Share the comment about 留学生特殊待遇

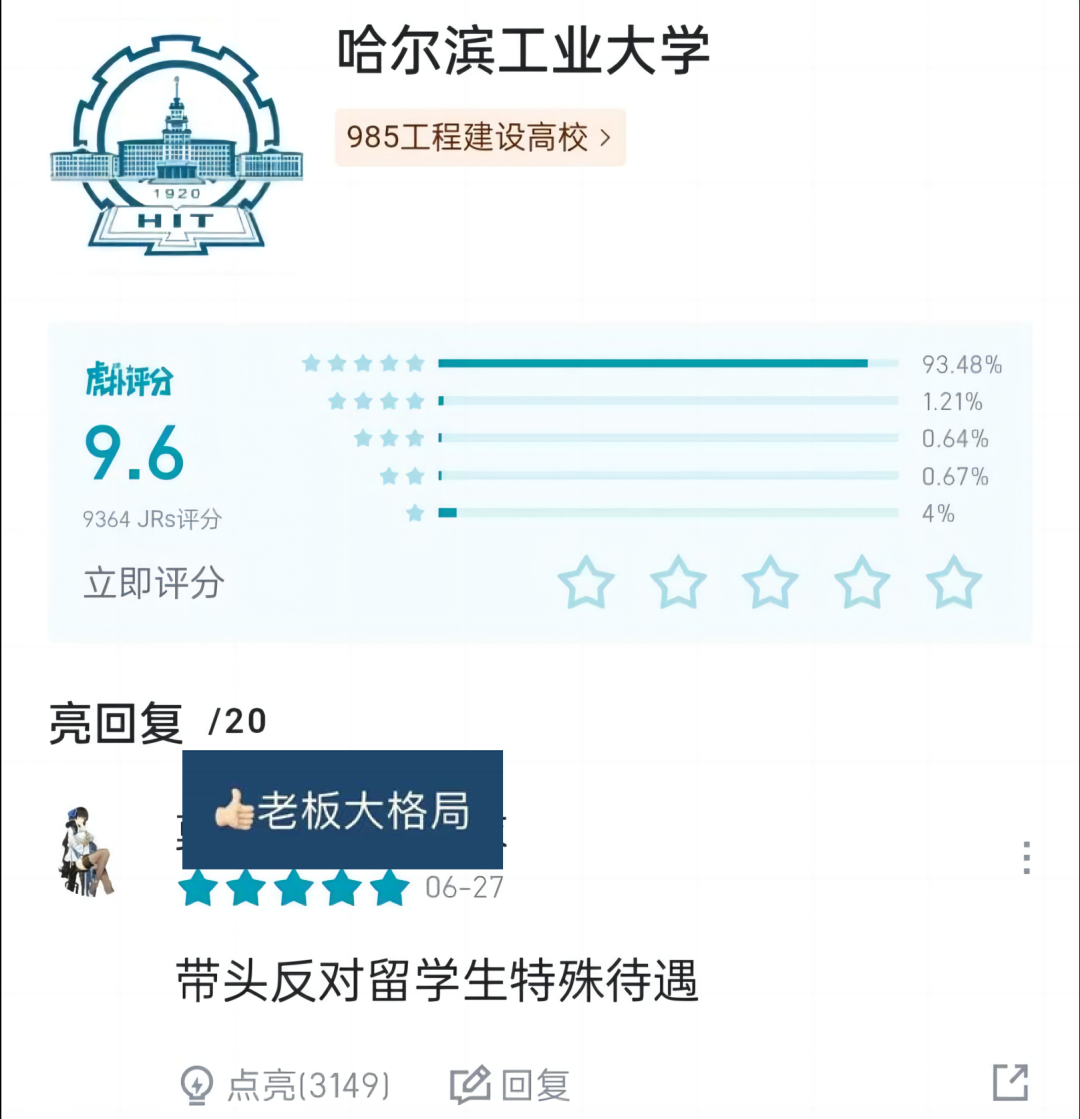[x=1011, y=1083]
